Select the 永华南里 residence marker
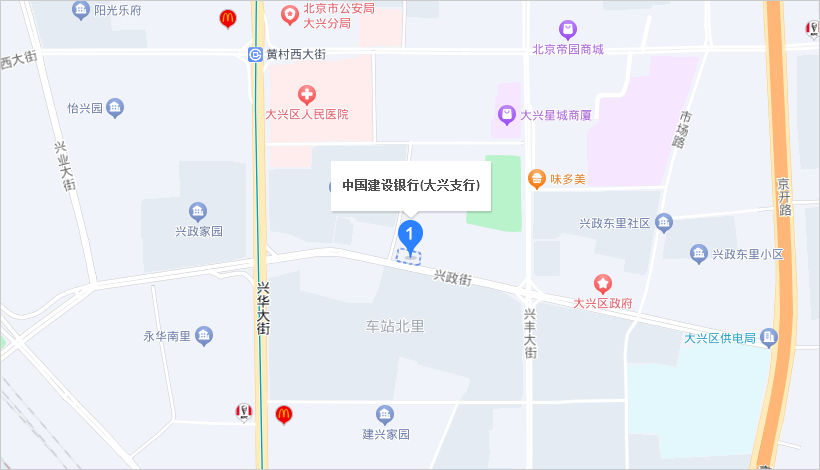 (204, 336)
